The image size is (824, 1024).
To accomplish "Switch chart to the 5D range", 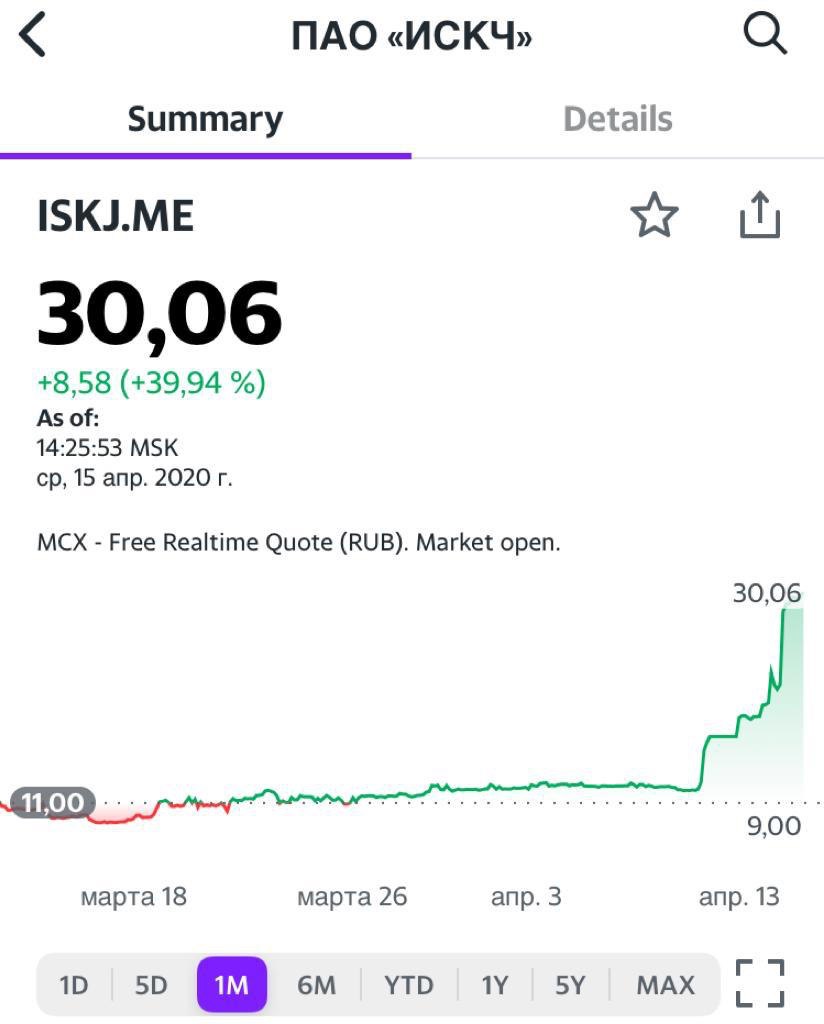I will coord(151,985).
